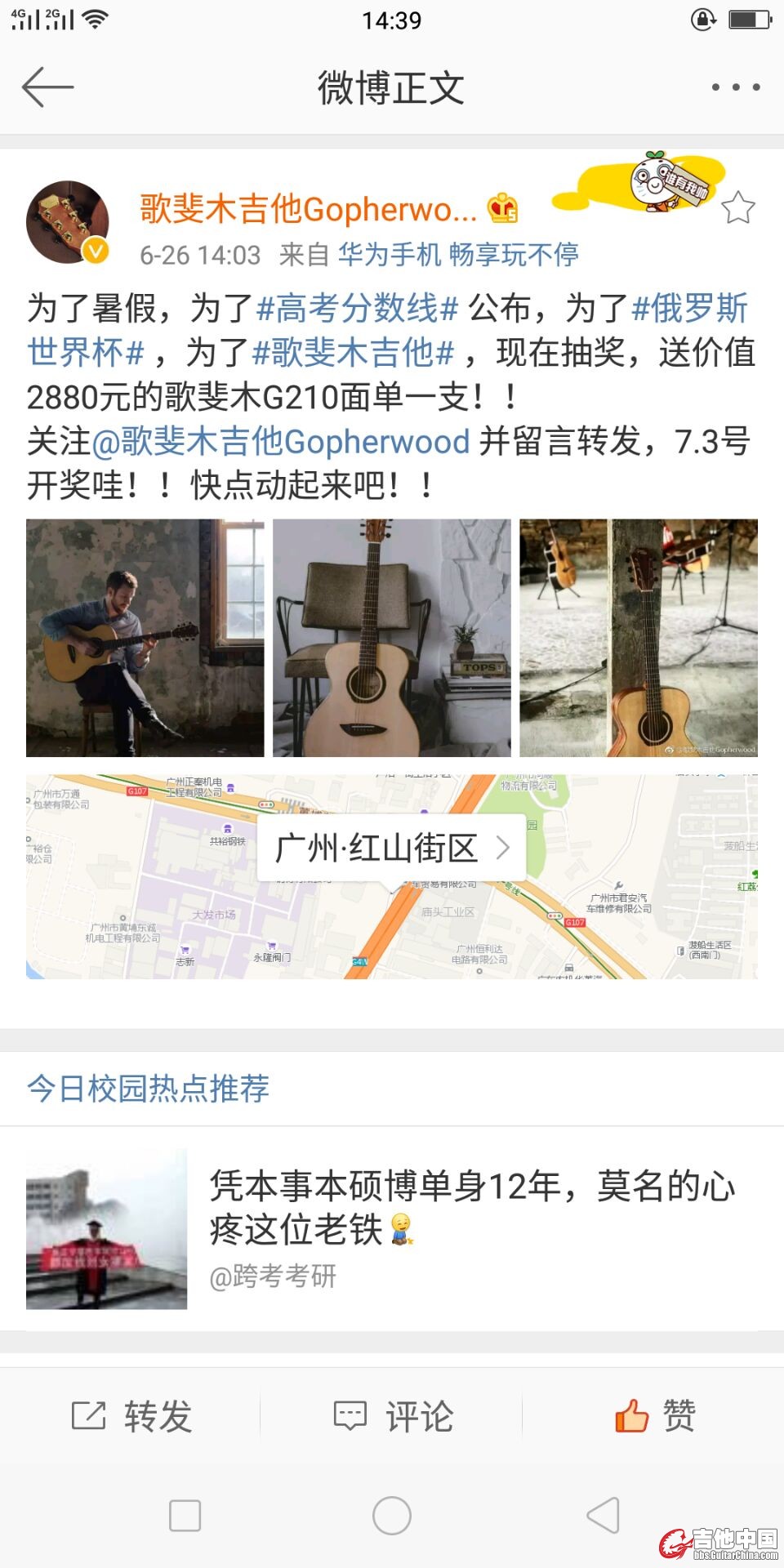
Task: Repost with the 转发 button
Action: [132, 1416]
